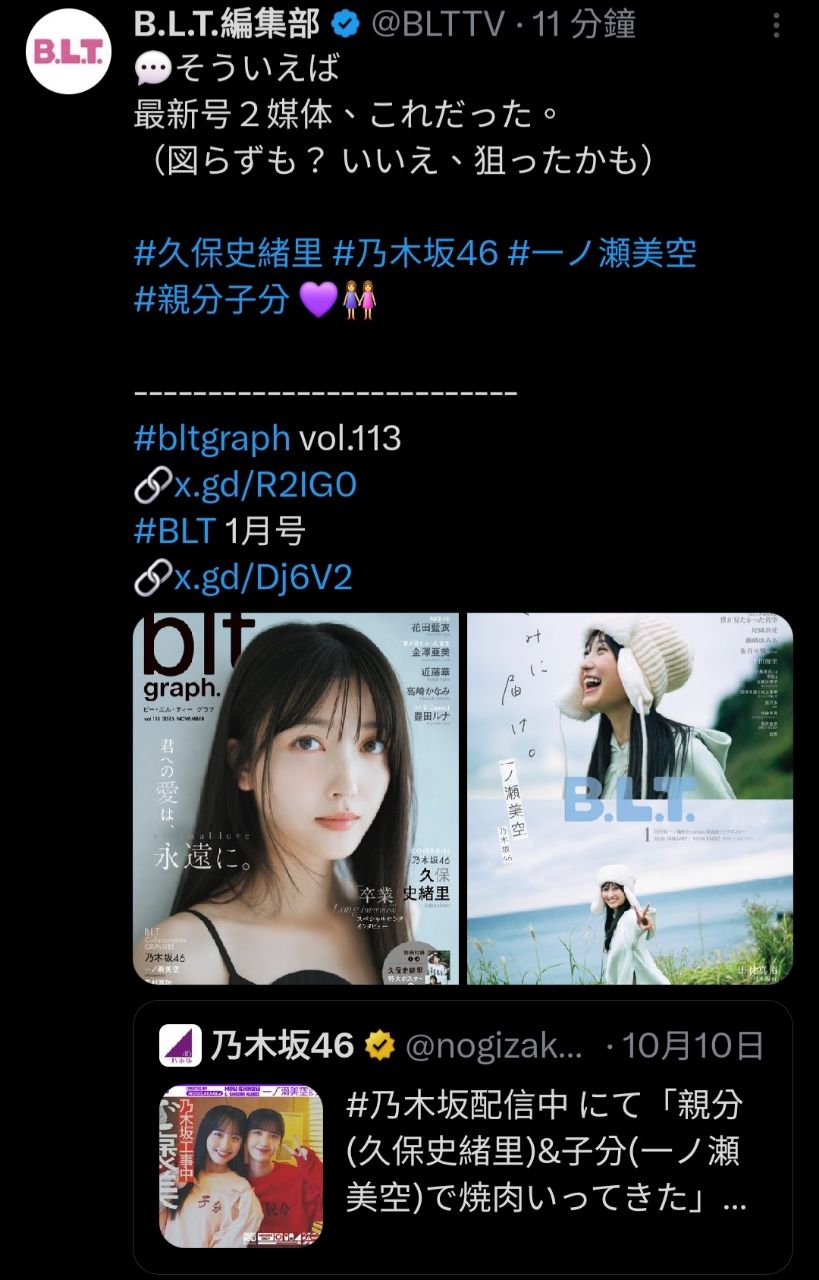Open hashtag #親分子分
The image size is (819, 1280).
pos(212,299)
